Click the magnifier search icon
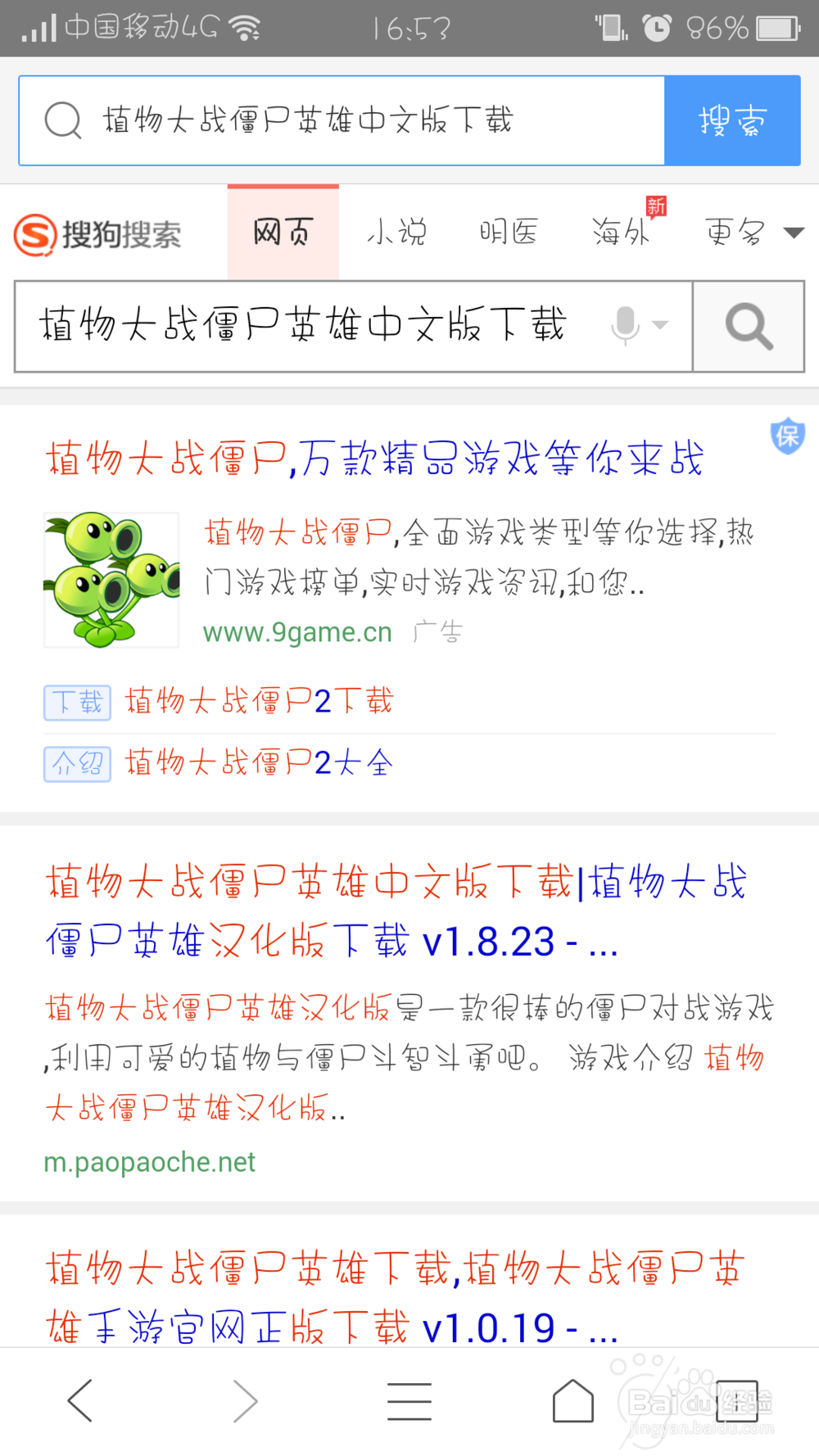The width and height of the screenshot is (819, 1456). pyautogui.click(x=748, y=326)
